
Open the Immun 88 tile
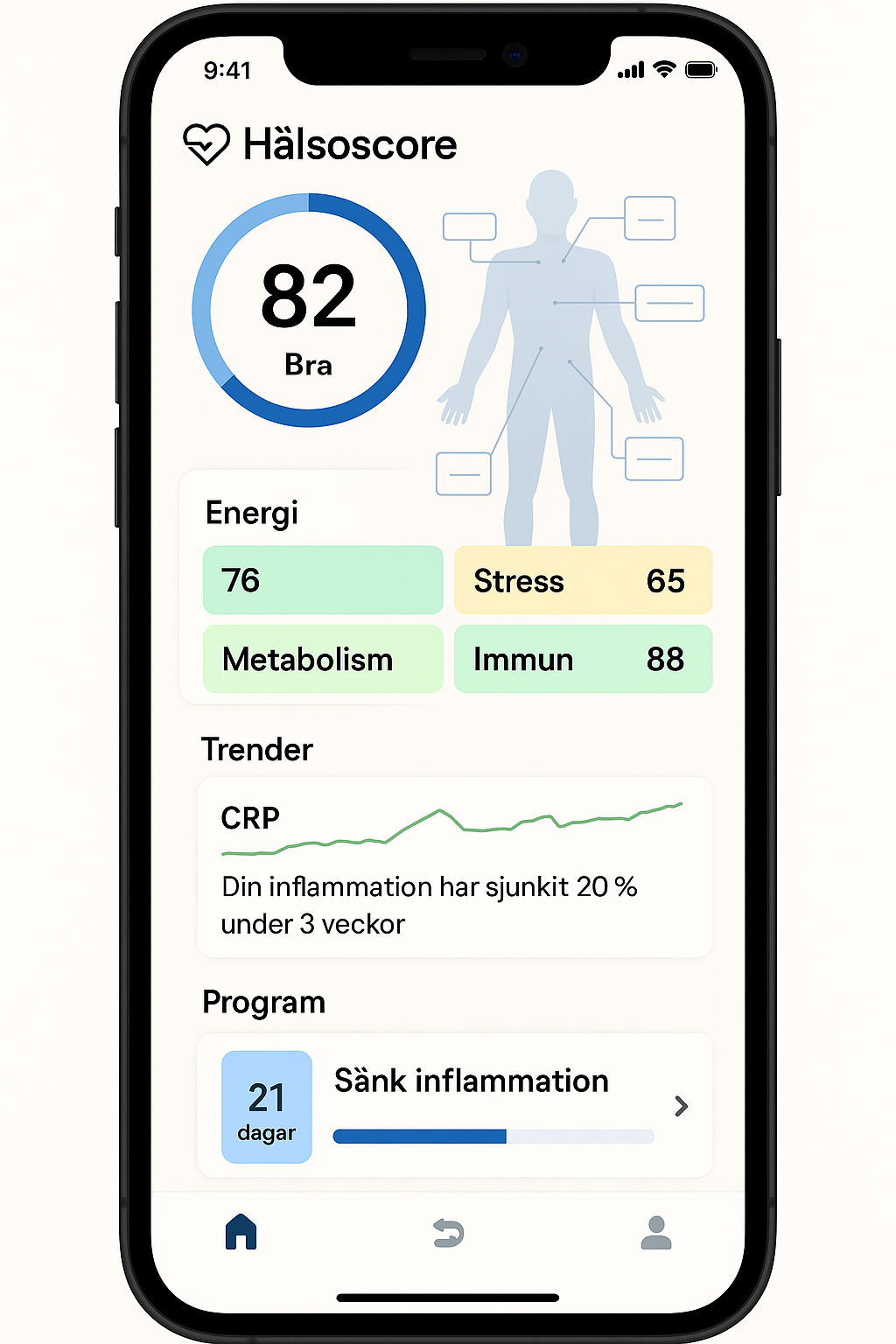583,659
